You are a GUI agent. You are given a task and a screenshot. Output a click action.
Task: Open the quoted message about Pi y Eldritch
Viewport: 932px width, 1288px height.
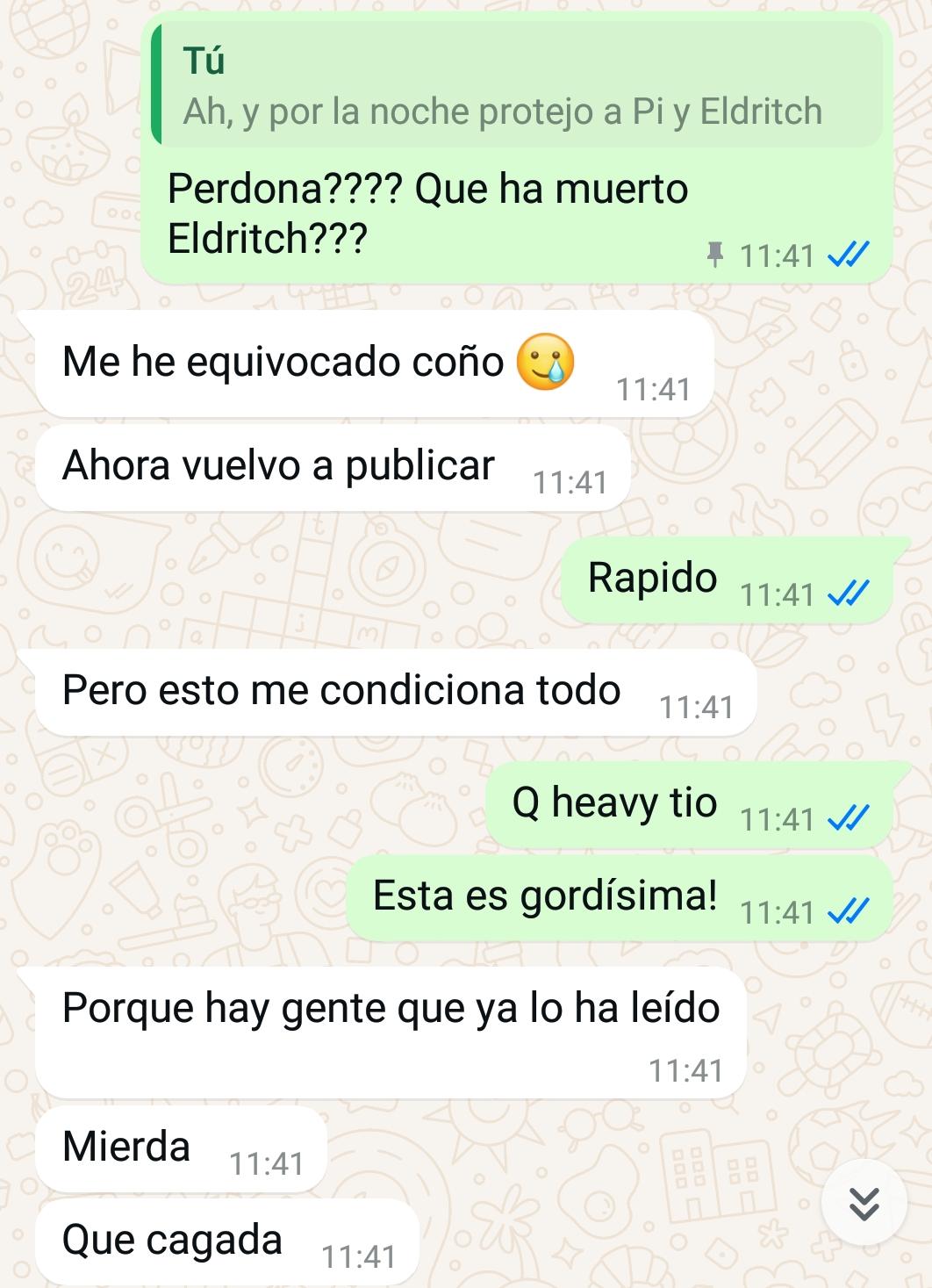[x=517, y=85]
